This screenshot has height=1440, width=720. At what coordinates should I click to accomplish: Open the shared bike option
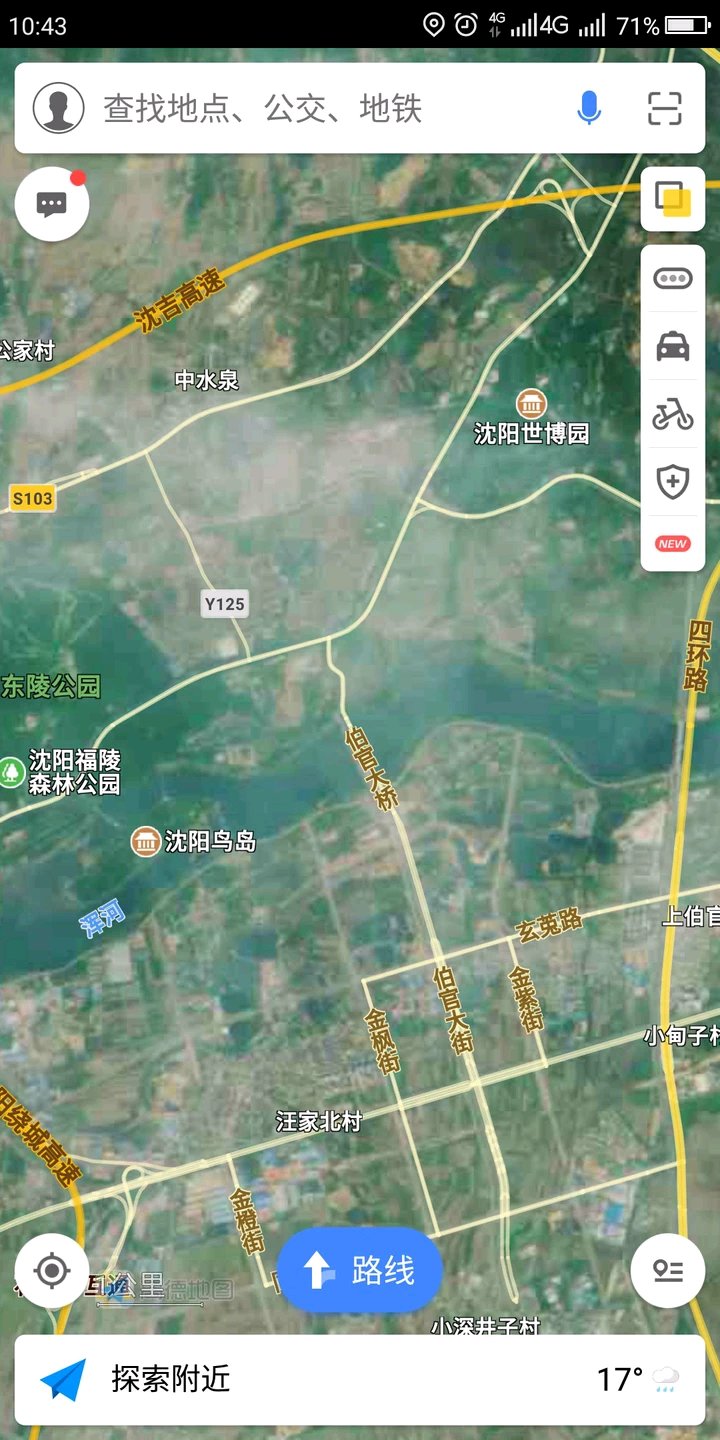[x=673, y=414]
